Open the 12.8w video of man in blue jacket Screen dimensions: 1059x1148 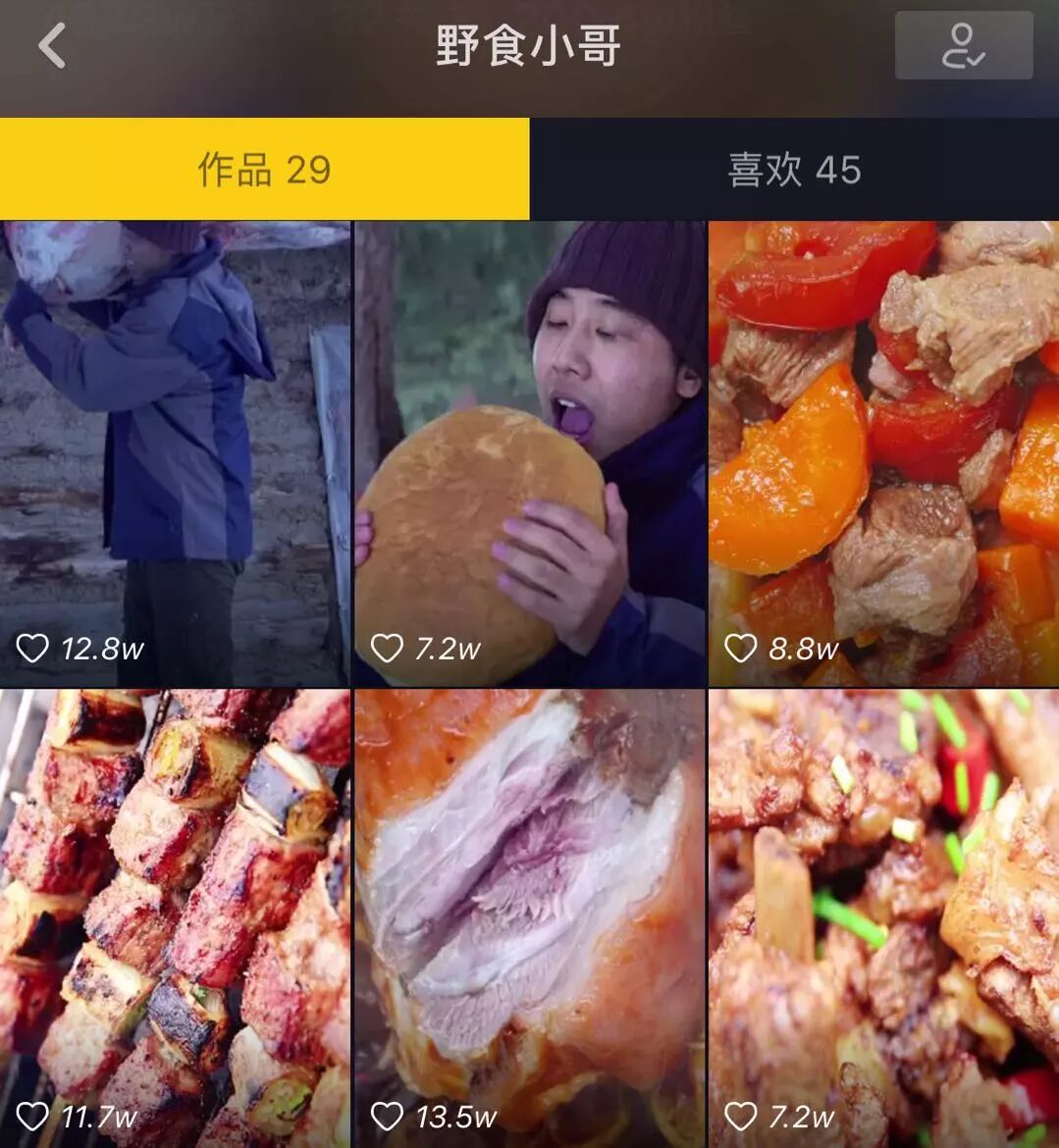175,453
